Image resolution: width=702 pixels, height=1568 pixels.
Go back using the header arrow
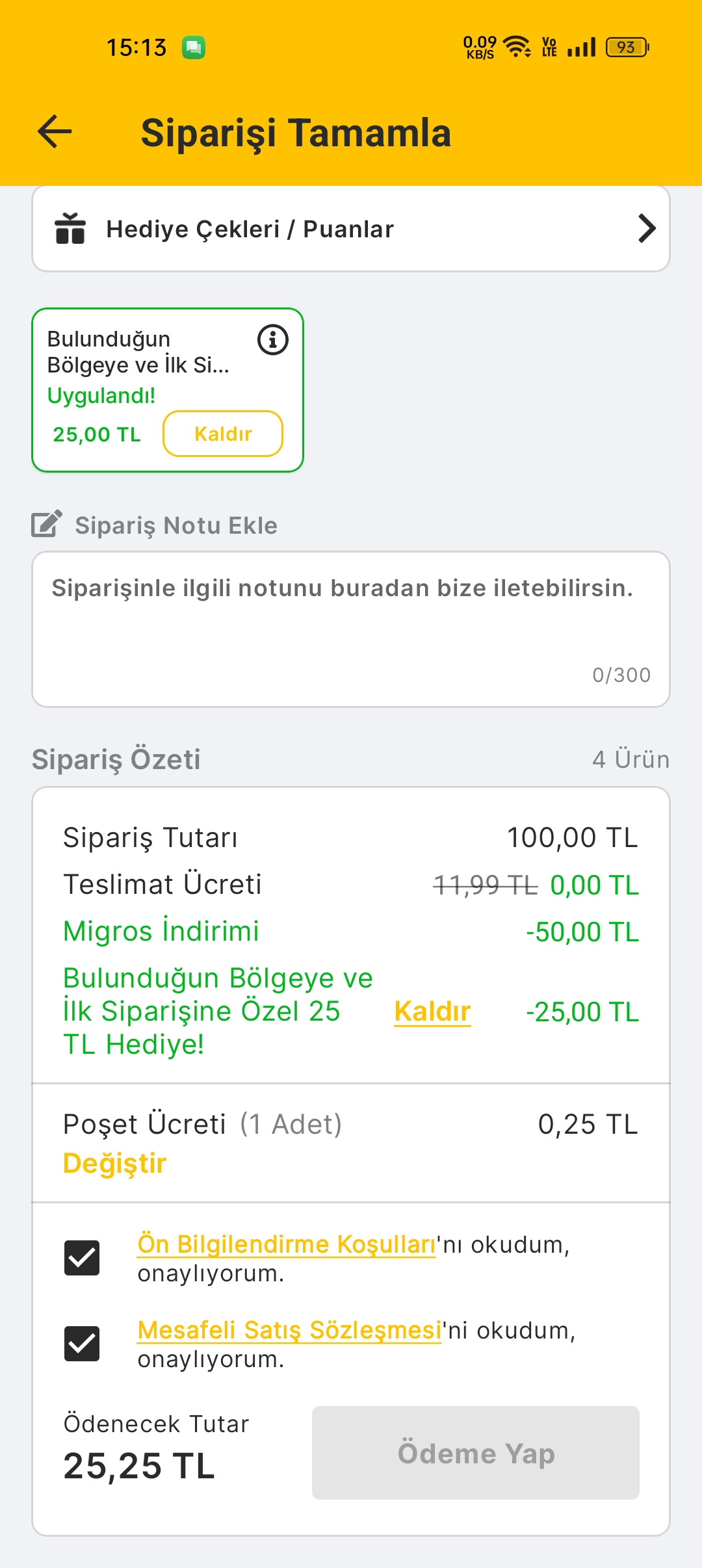pyautogui.click(x=55, y=132)
